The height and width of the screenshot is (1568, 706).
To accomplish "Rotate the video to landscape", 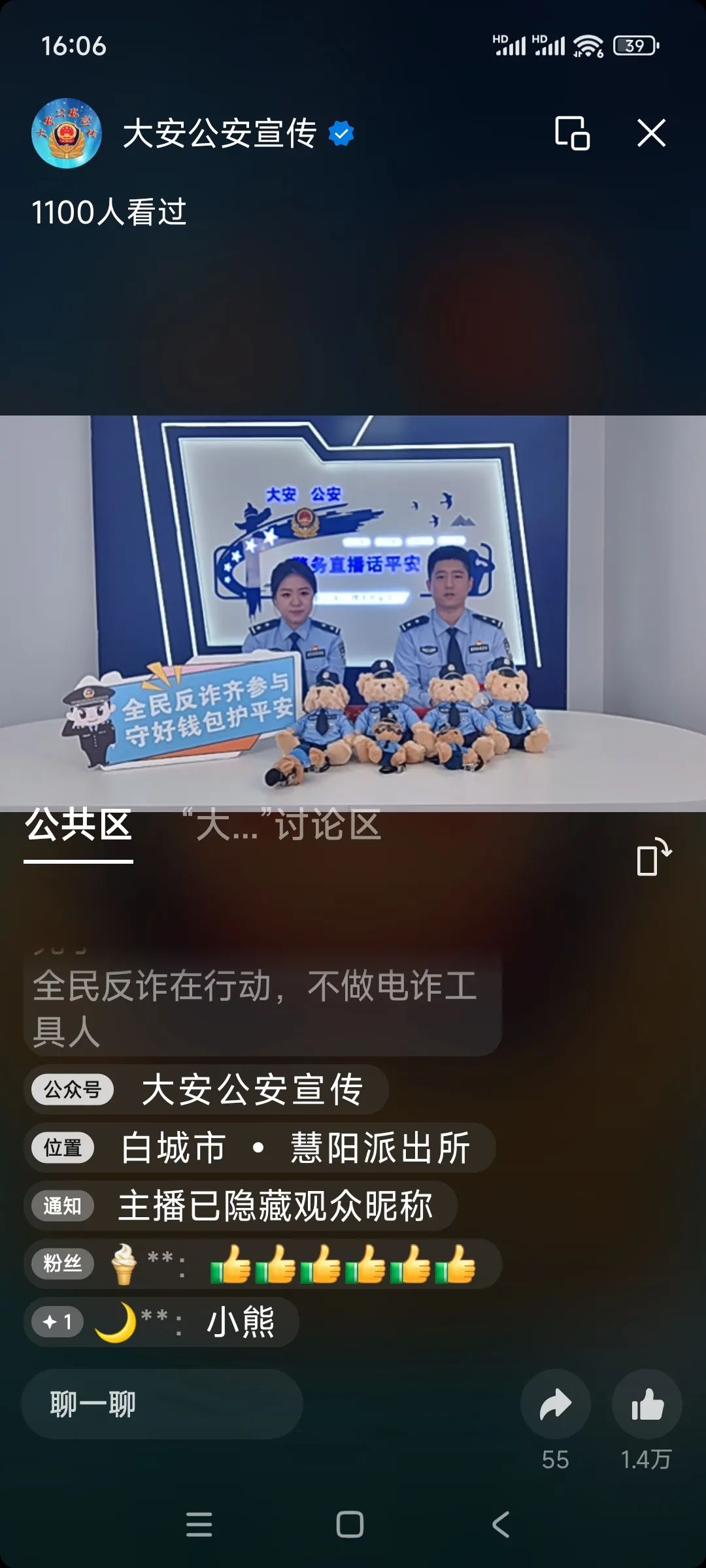I will point(654,857).
